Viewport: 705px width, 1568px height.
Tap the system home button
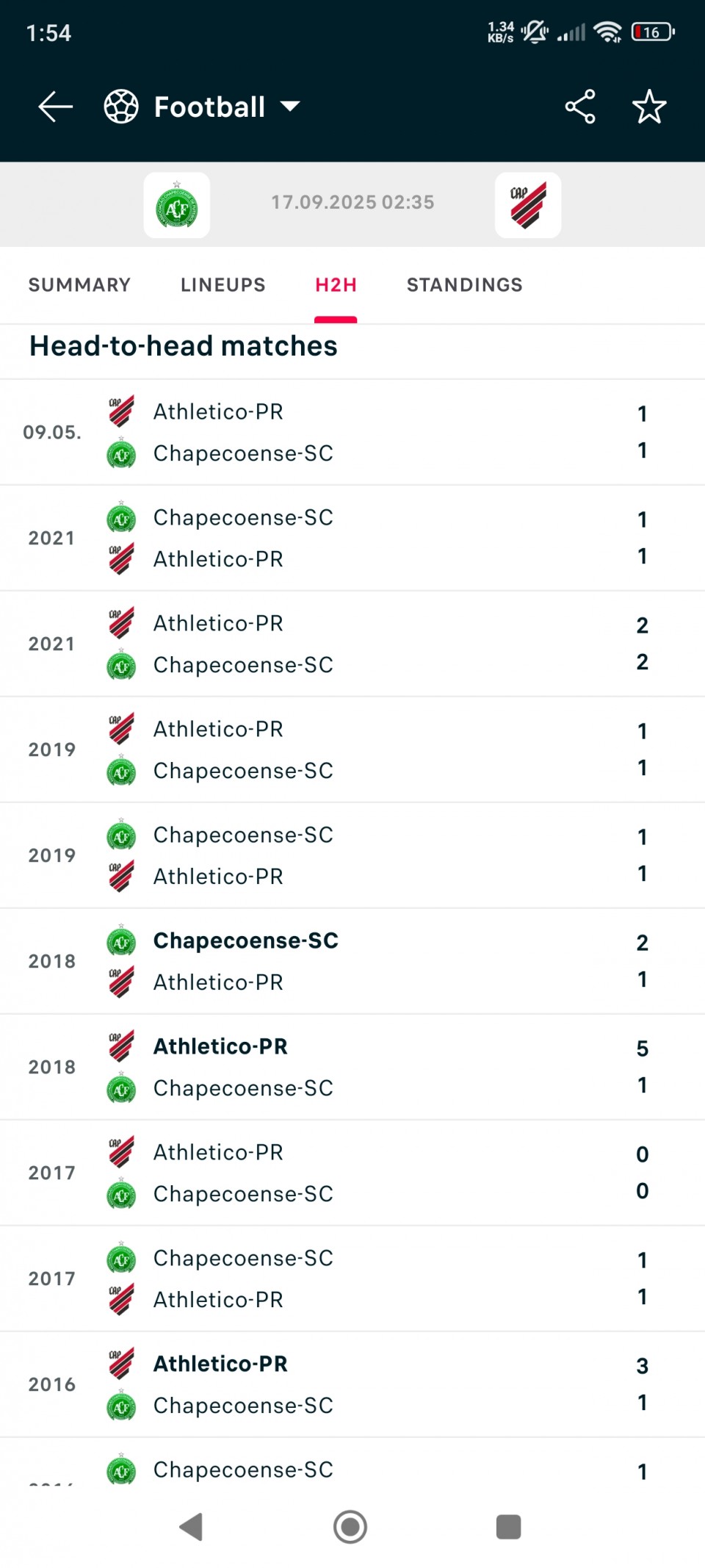pyautogui.click(x=350, y=1527)
